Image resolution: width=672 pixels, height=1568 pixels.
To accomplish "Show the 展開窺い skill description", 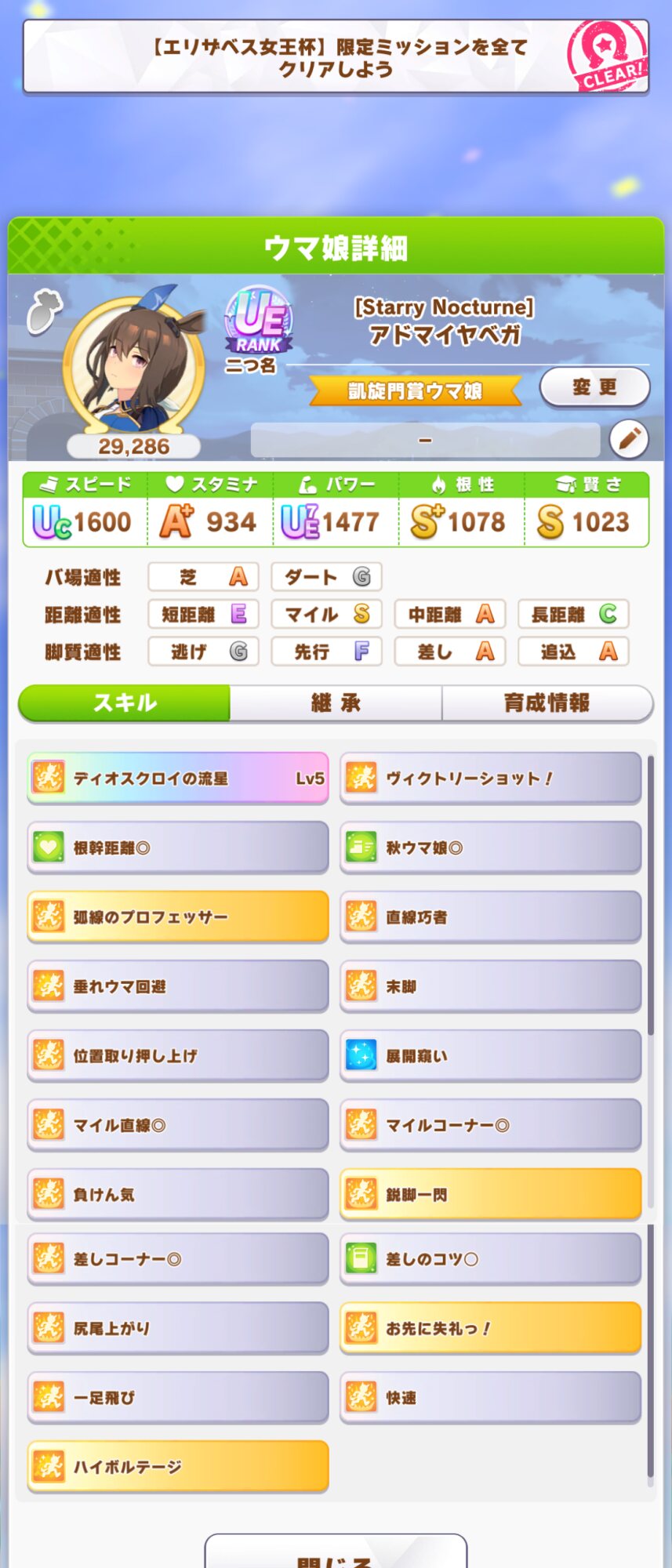I will pos(490,1055).
